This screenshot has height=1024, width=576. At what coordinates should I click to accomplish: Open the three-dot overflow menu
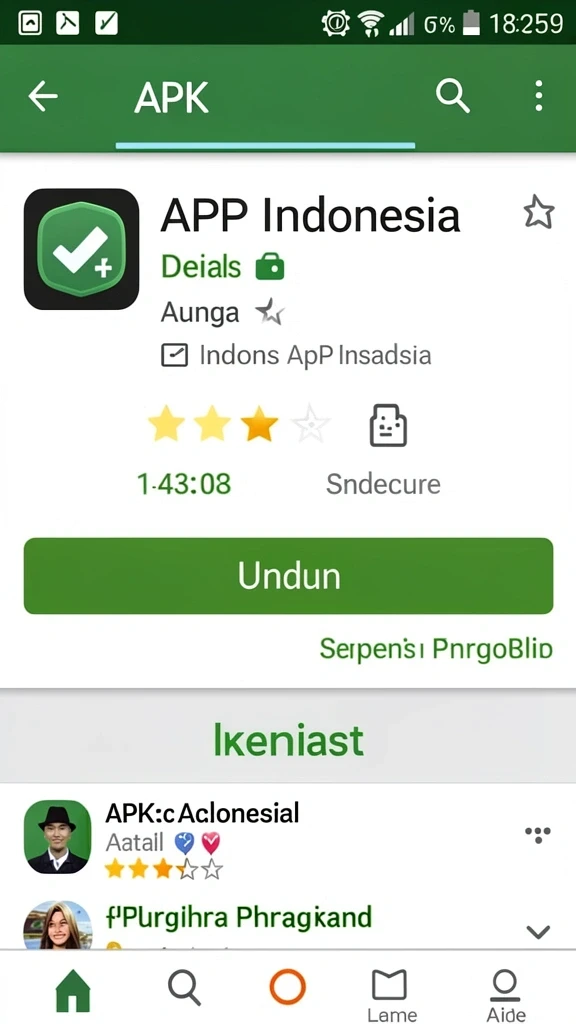538,97
